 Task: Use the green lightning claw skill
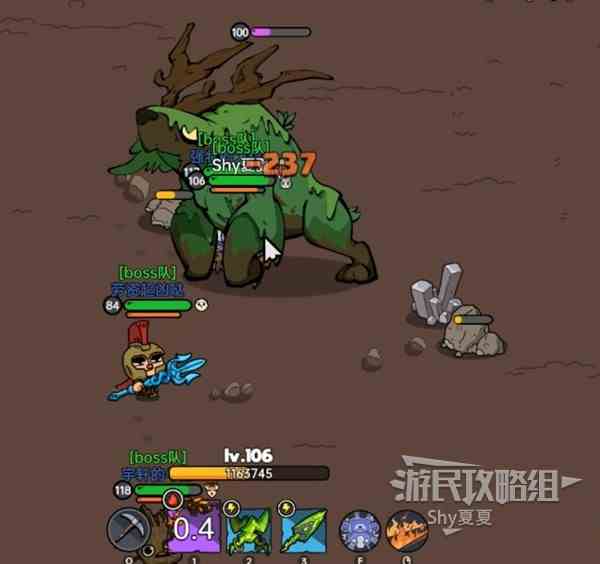(x=248, y=531)
